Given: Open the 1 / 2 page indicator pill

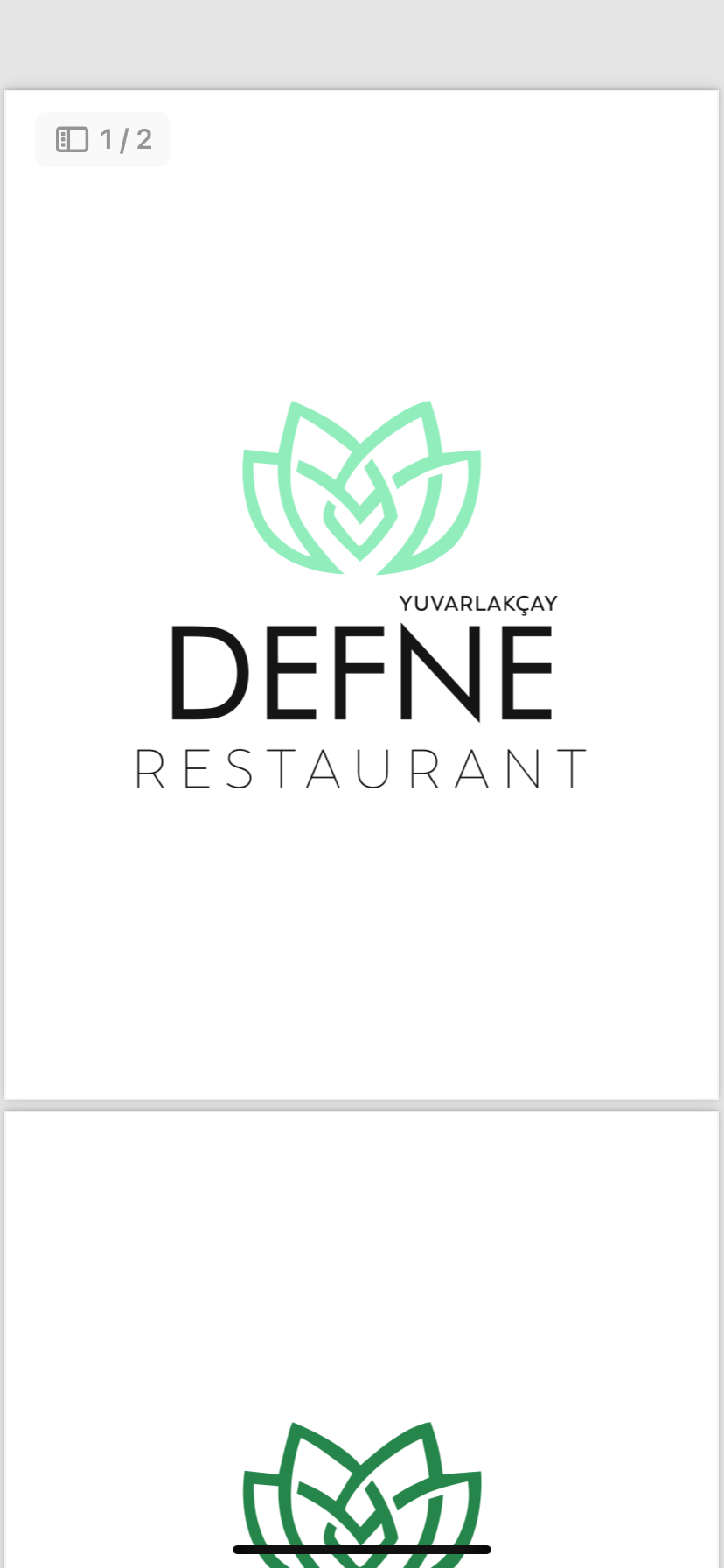Looking at the screenshot, I should click(102, 138).
